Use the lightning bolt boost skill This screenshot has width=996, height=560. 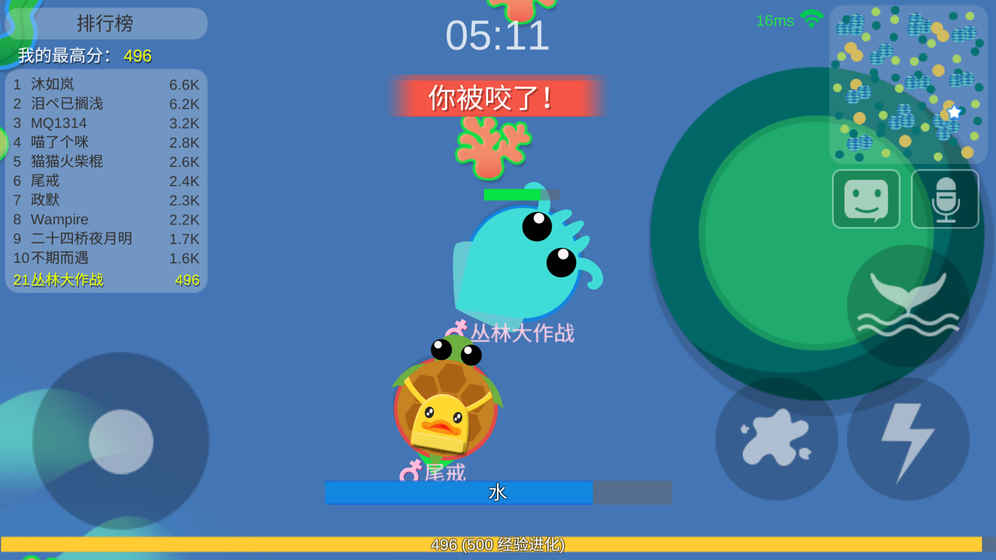pos(907,439)
